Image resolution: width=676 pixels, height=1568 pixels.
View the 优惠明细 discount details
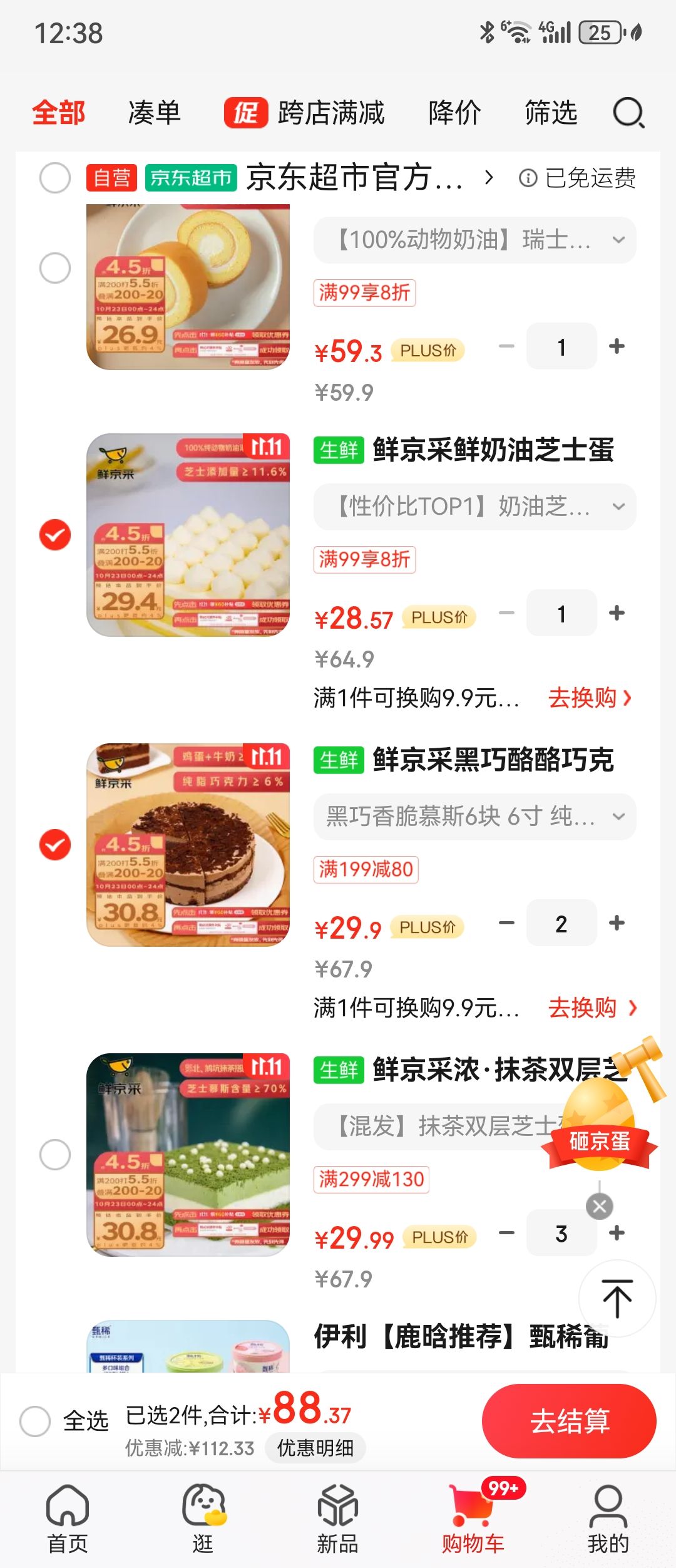pos(315,1448)
